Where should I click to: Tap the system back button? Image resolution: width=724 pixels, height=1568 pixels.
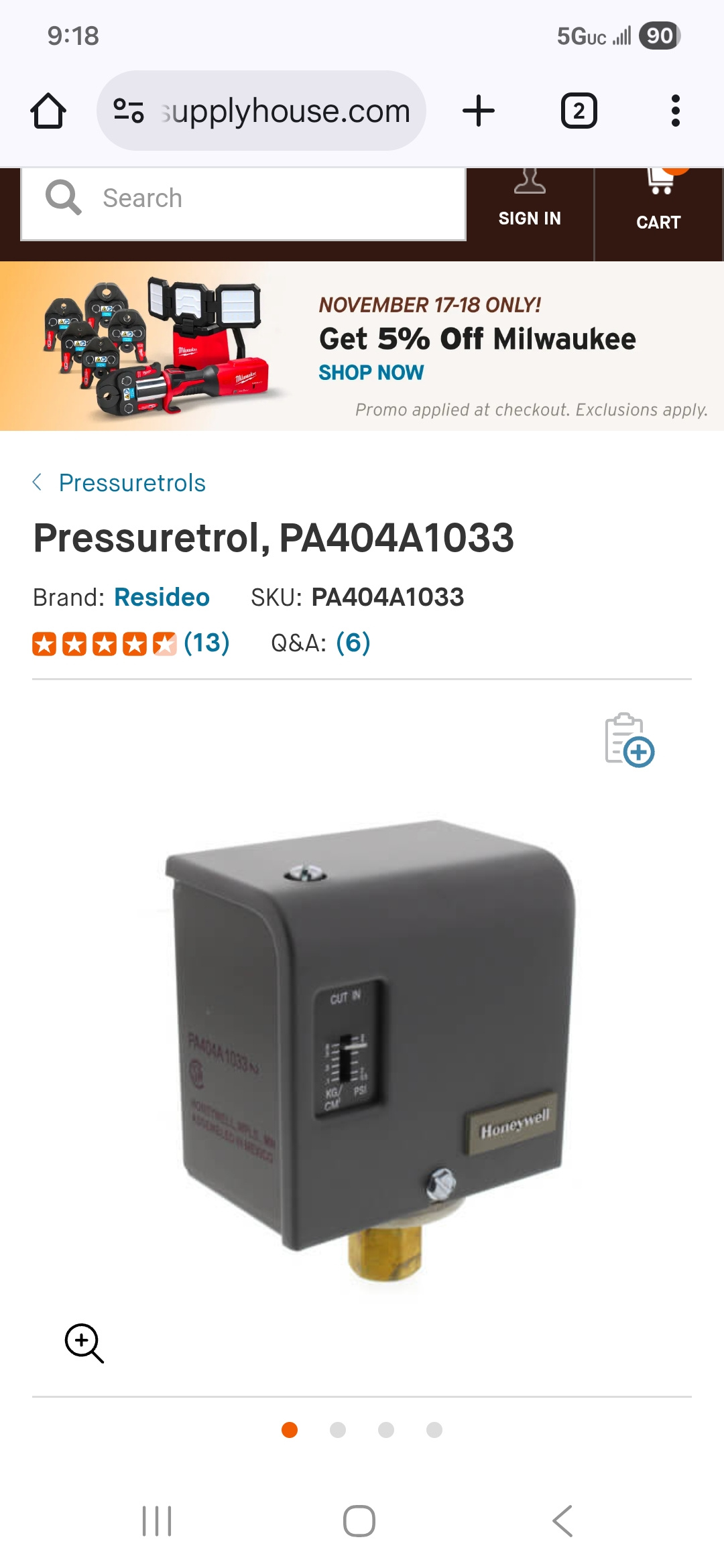click(562, 1521)
